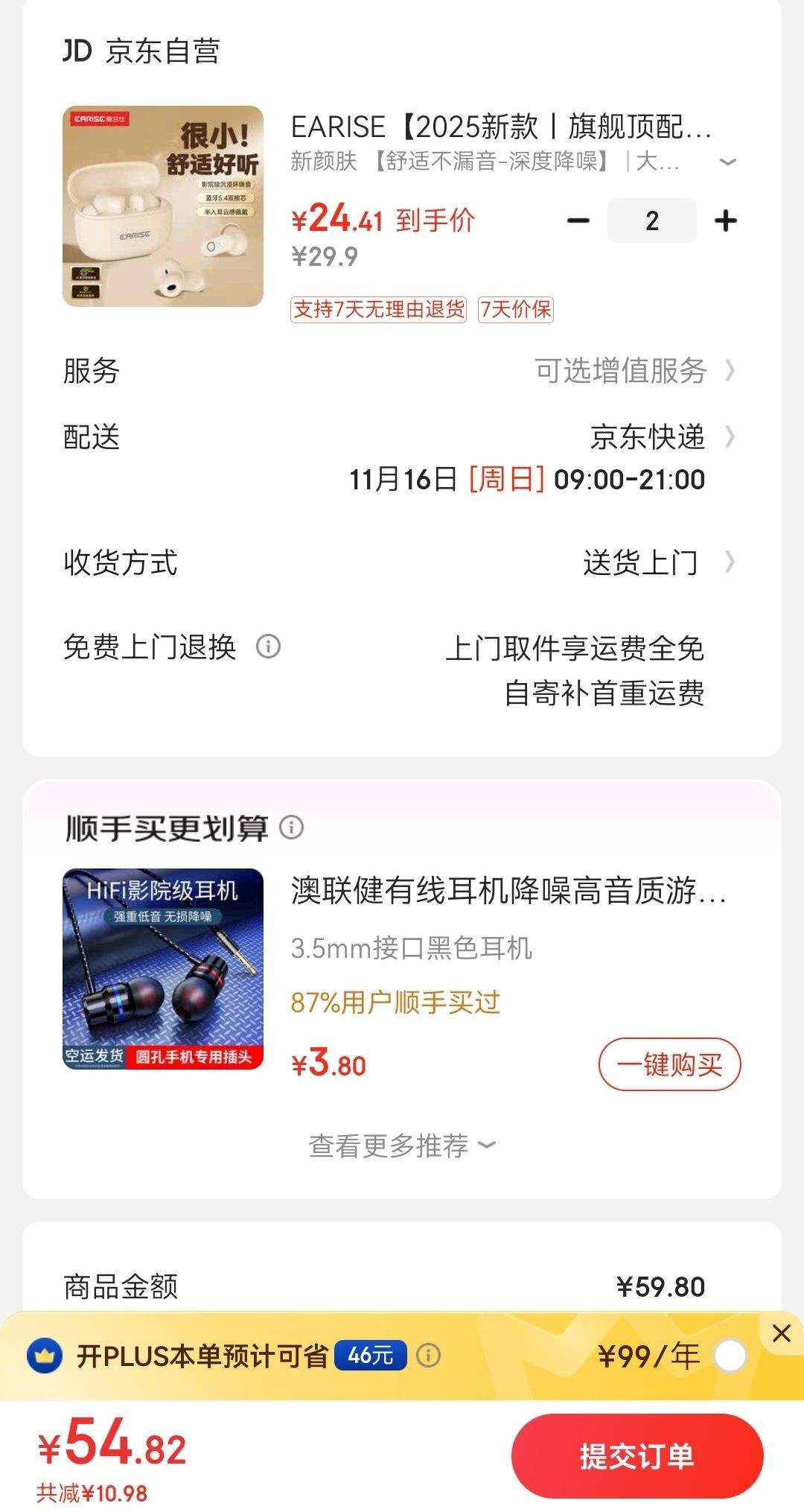
Task: Tap 一键购买 for wired earphones
Action: pyautogui.click(x=669, y=1065)
